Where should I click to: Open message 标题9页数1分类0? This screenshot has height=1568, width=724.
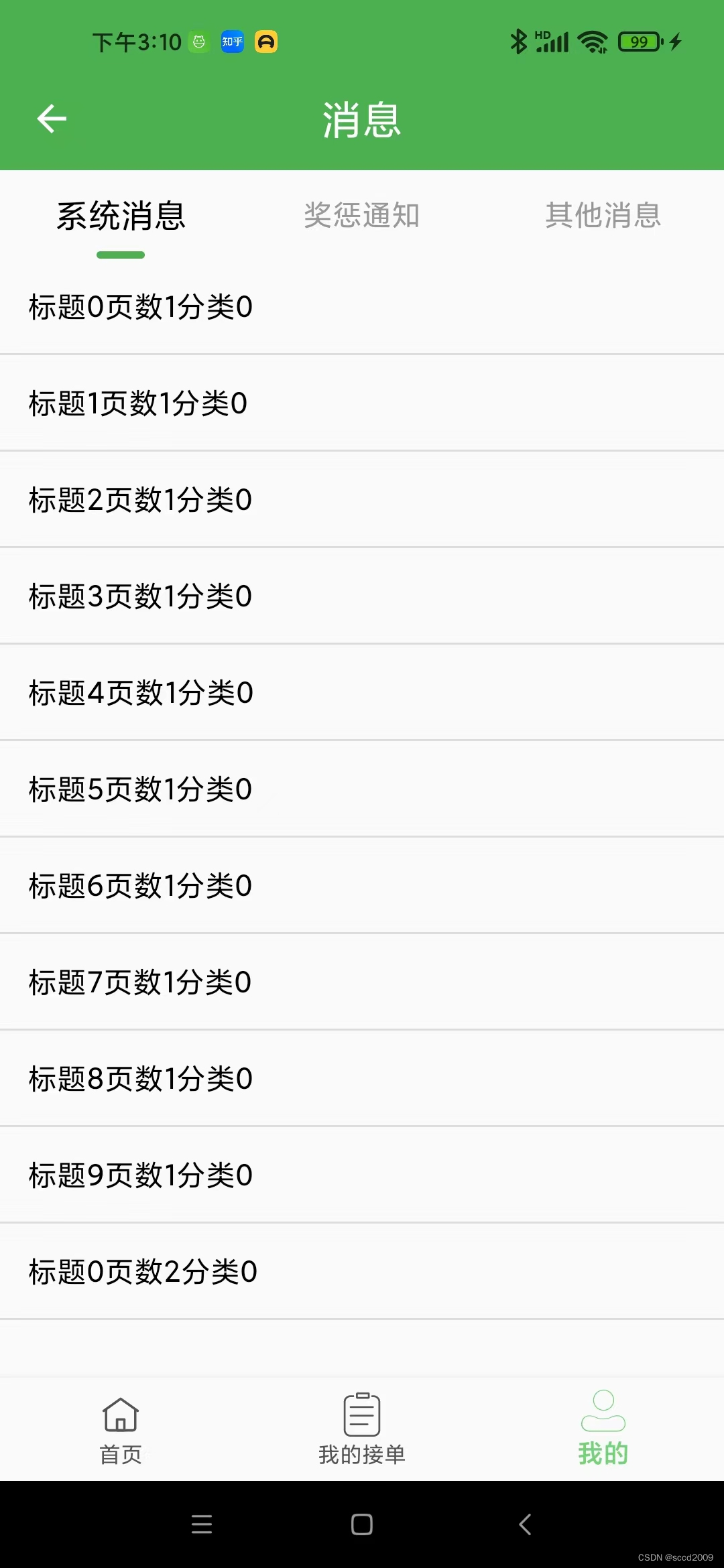[362, 1175]
